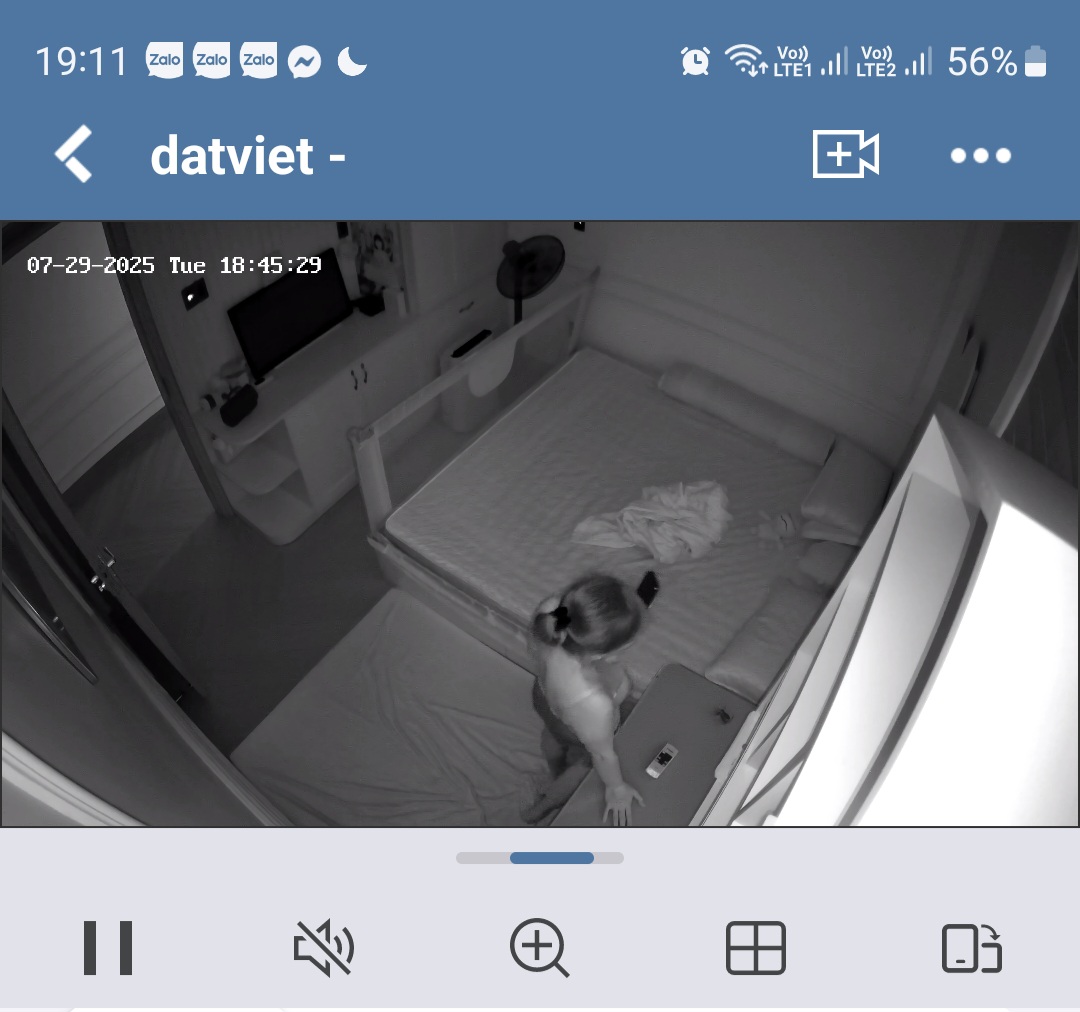The width and height of the screenshot is (1080, 1012).
Task: Rotate screen to landscape orientation
Action: point(971,948)
